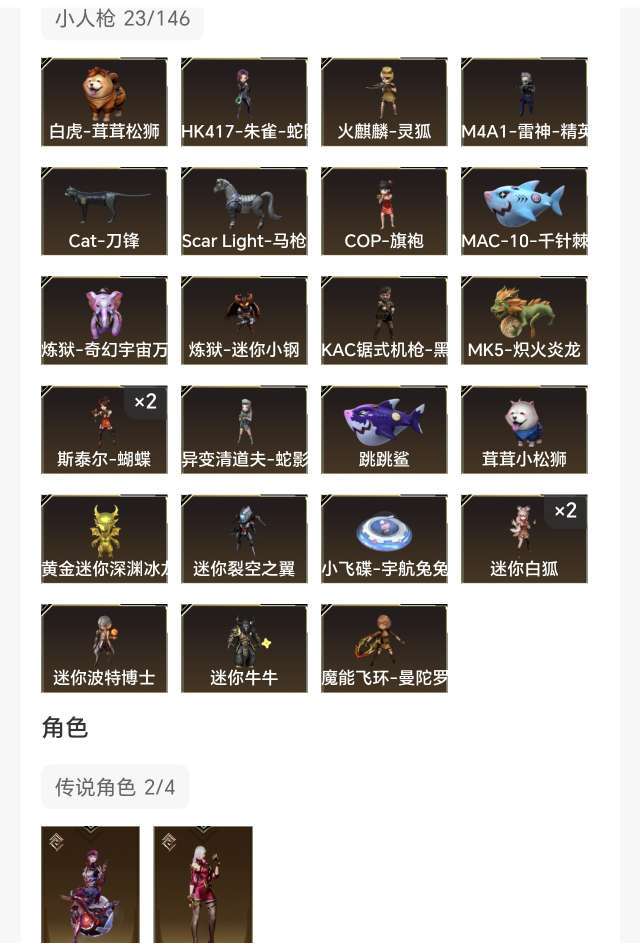Select the MAC-10 shark tile

[524, 211]
